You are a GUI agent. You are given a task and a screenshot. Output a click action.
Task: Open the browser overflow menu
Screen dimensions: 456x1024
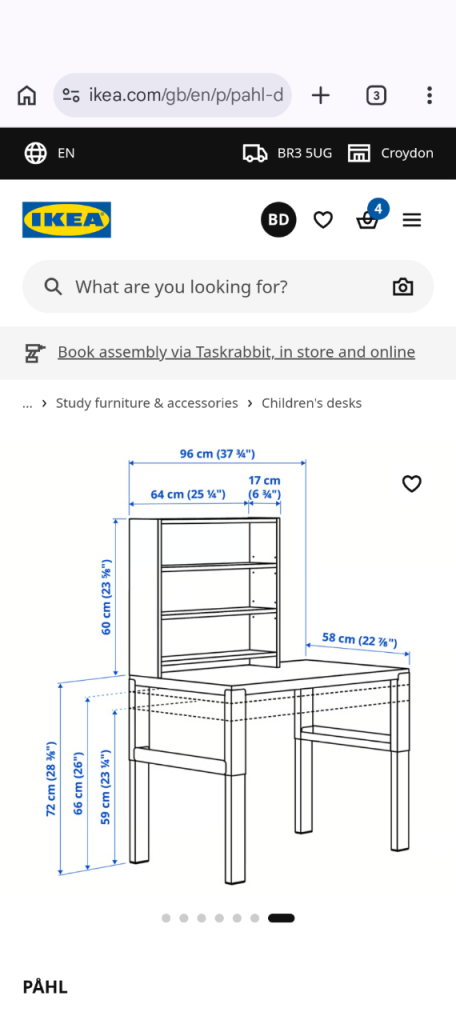(x=429, y=95)
